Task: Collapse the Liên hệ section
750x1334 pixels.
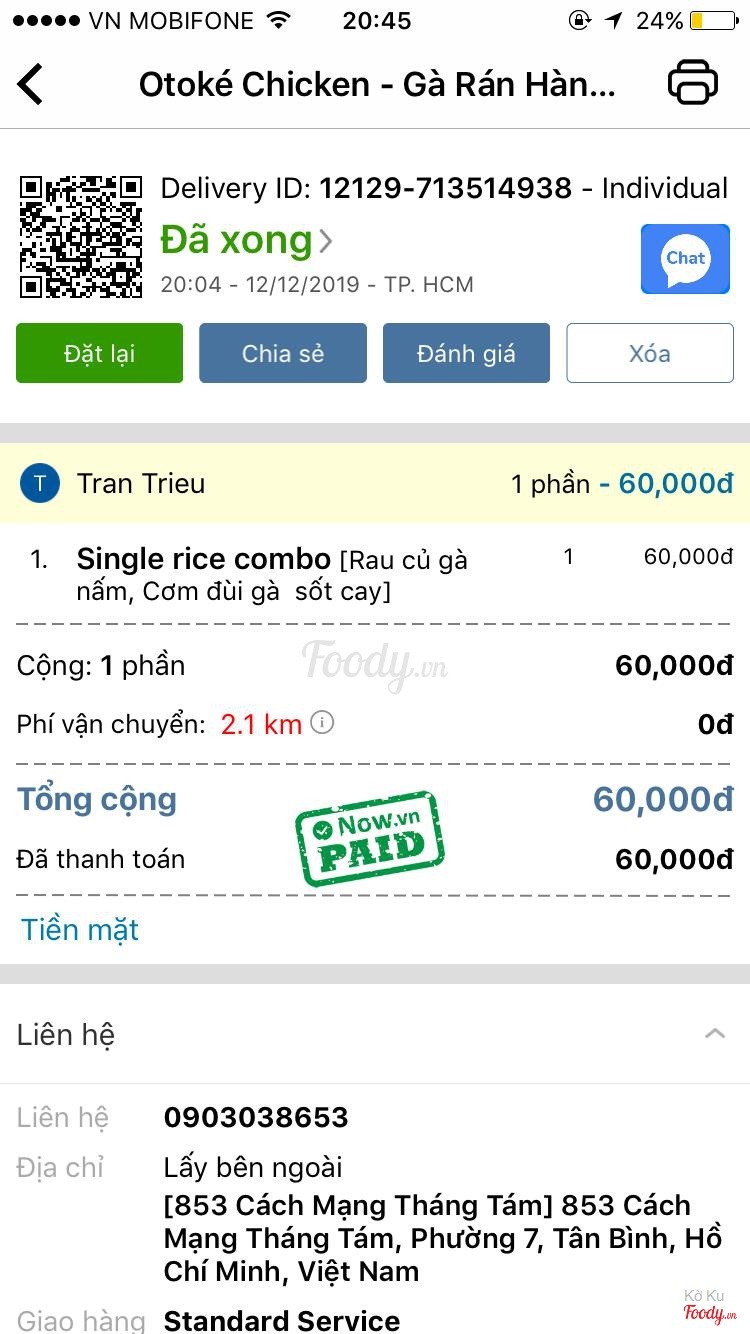Action: [715, 1034]
